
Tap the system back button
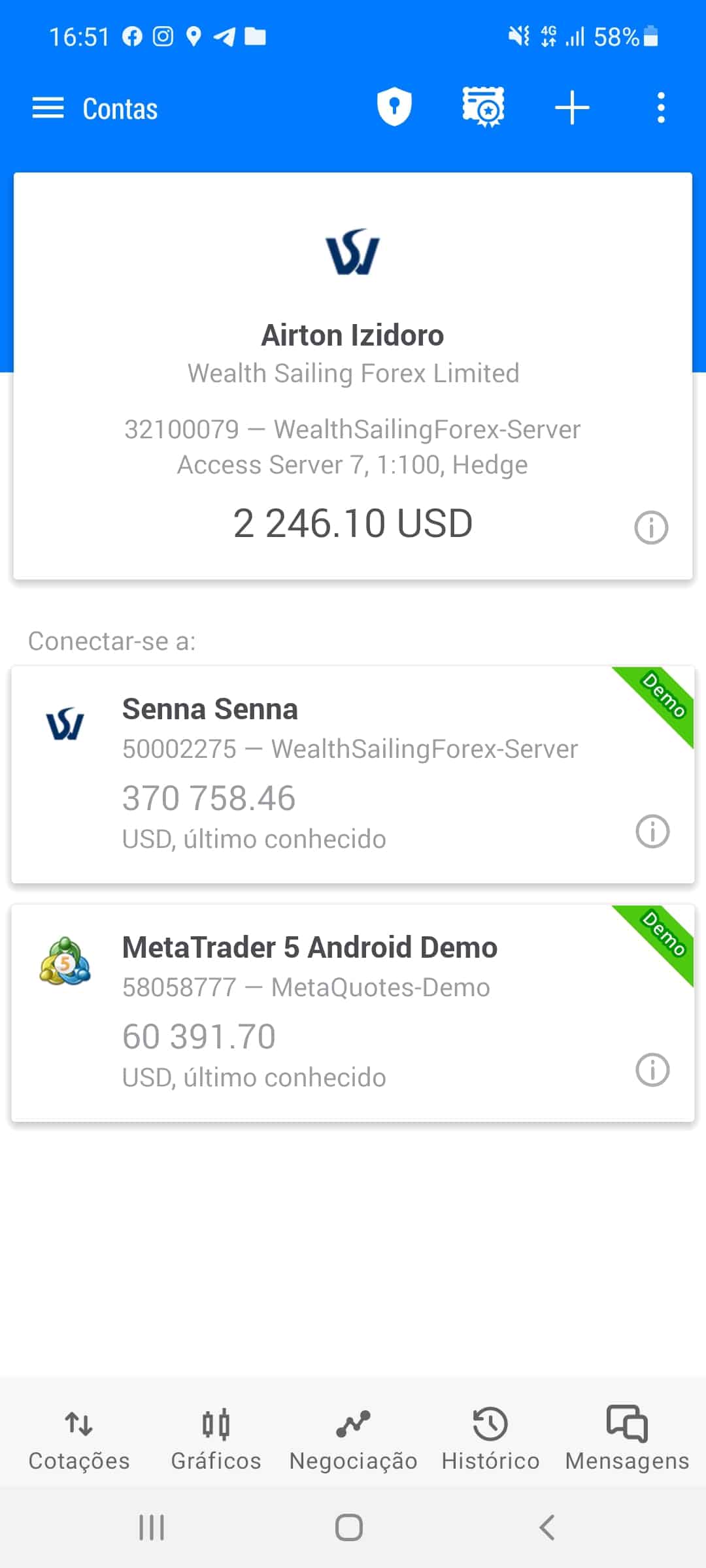(x=547, y=1527)
